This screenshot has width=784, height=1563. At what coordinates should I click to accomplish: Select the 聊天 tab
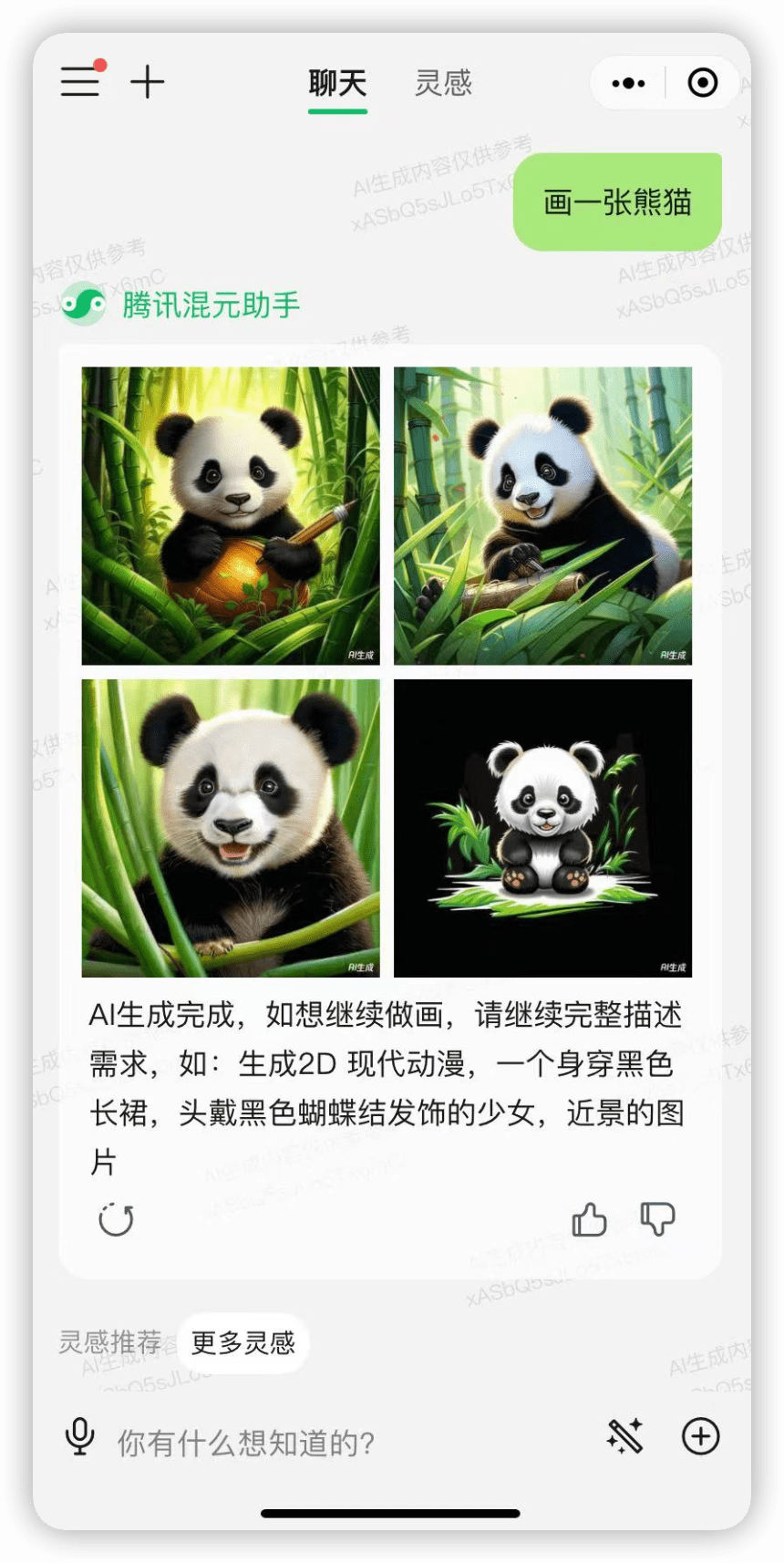tap(337, 83)
